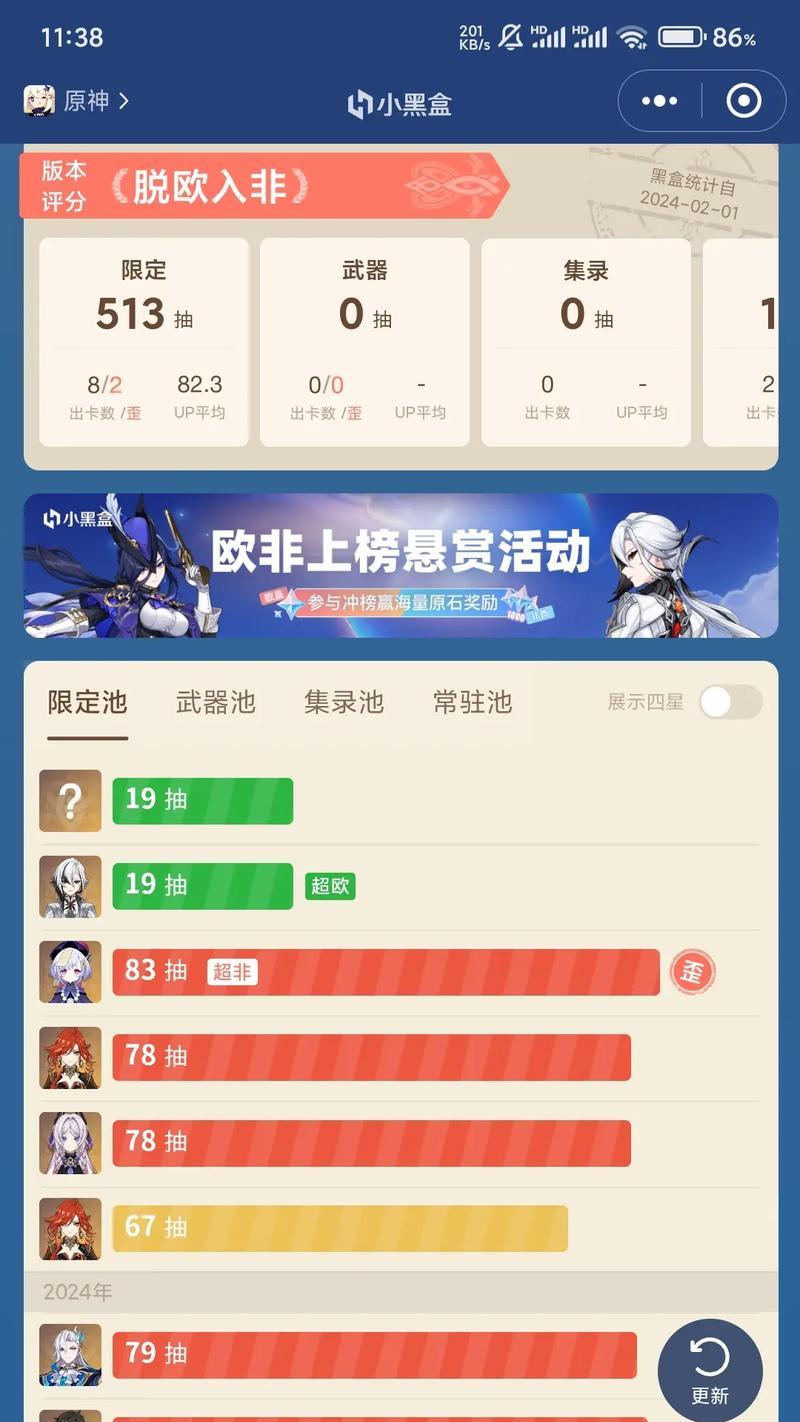Switch to the 武器池 tab
This screenshot has height=1422, width=800.
point(215,702)
